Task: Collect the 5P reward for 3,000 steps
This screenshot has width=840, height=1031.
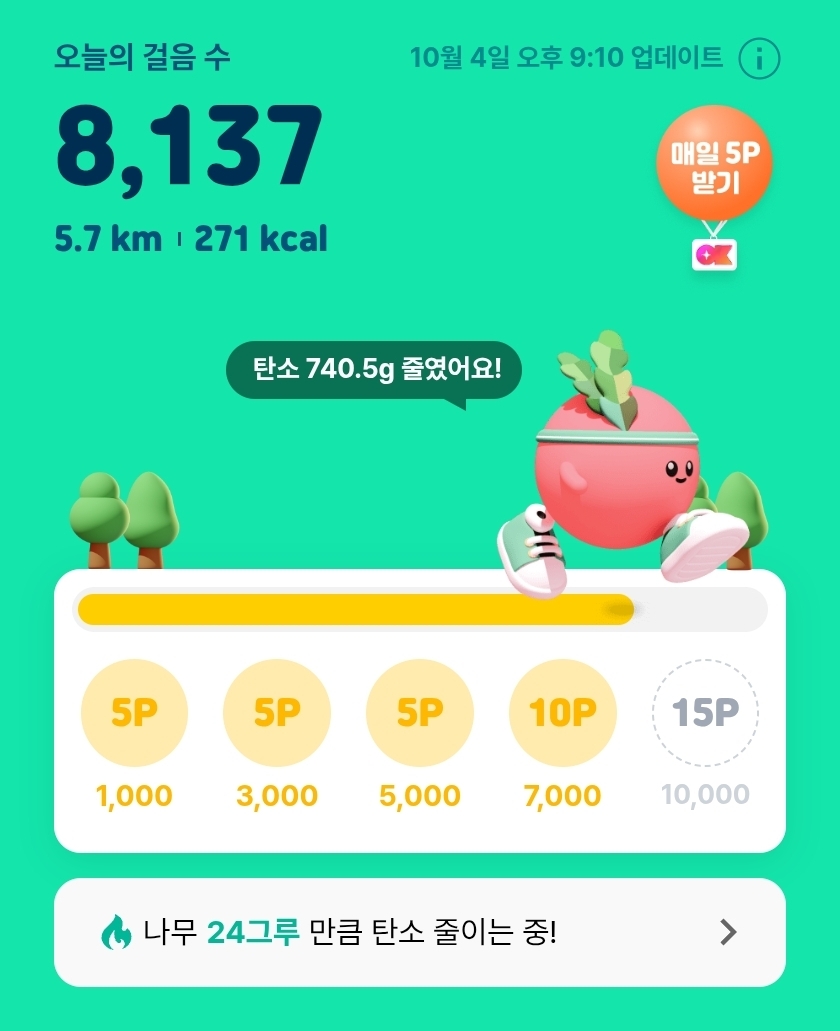Action: [x=277, y=713]
